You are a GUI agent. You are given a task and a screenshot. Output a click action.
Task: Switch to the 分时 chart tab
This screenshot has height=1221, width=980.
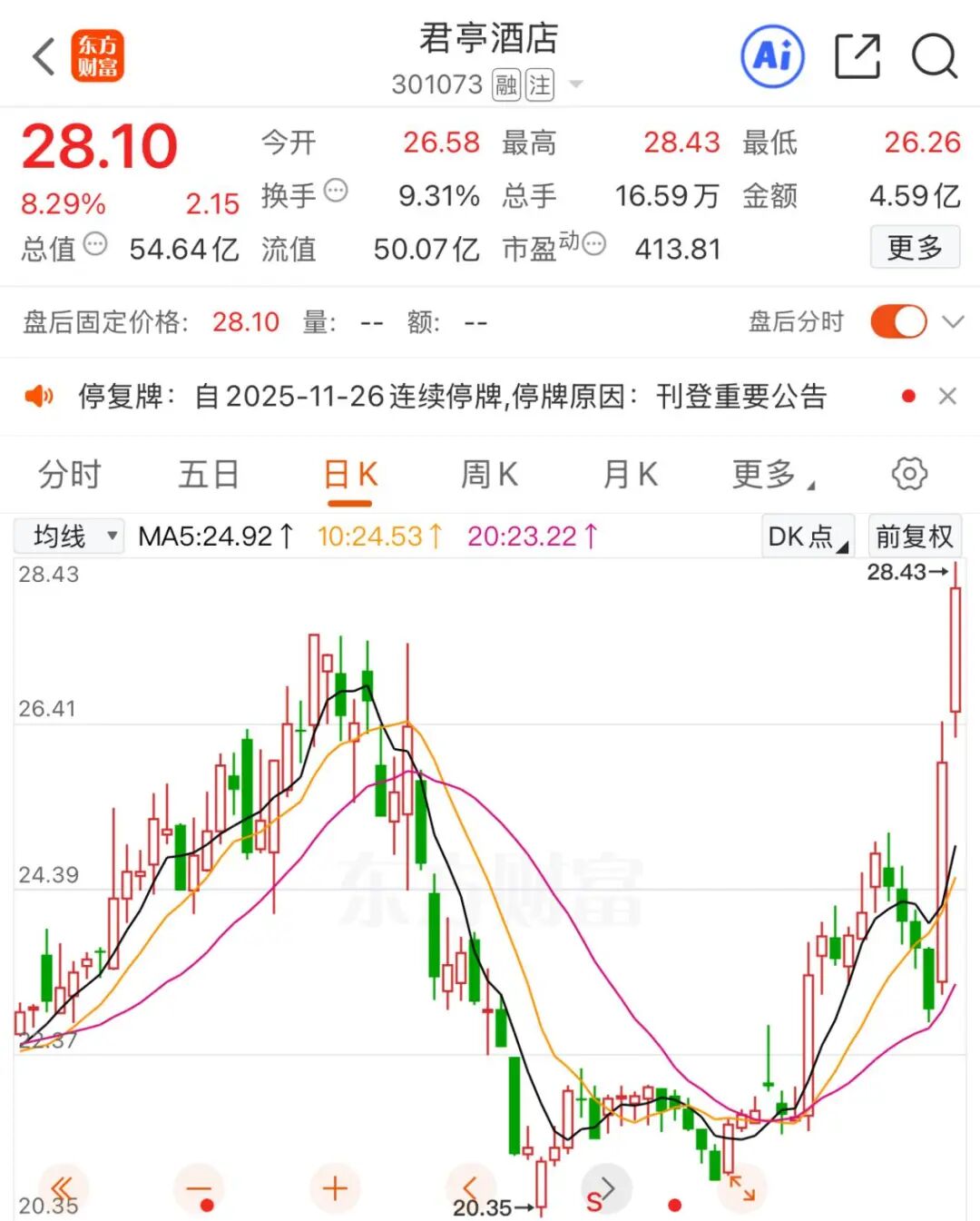(x=69, y=474)
